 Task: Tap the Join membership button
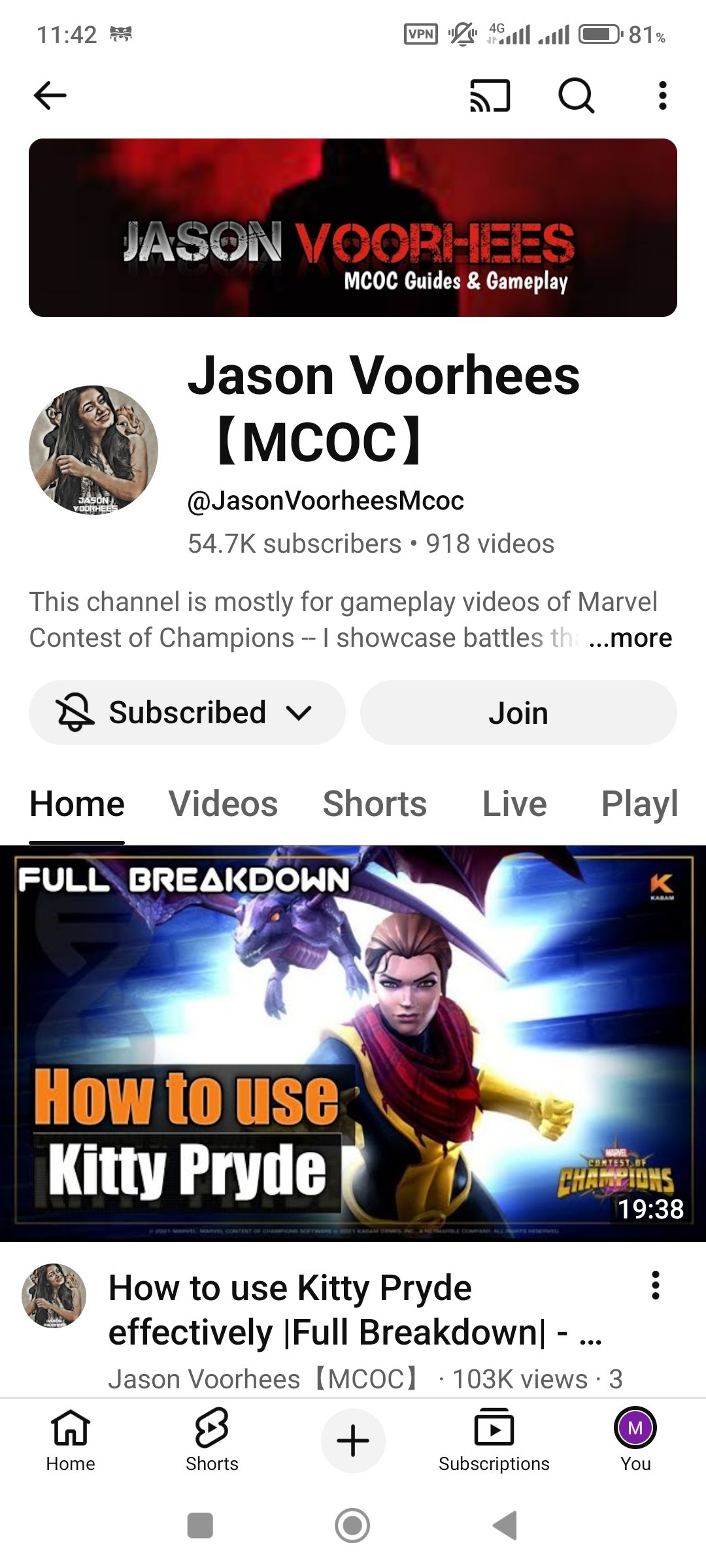pos(518,712)
